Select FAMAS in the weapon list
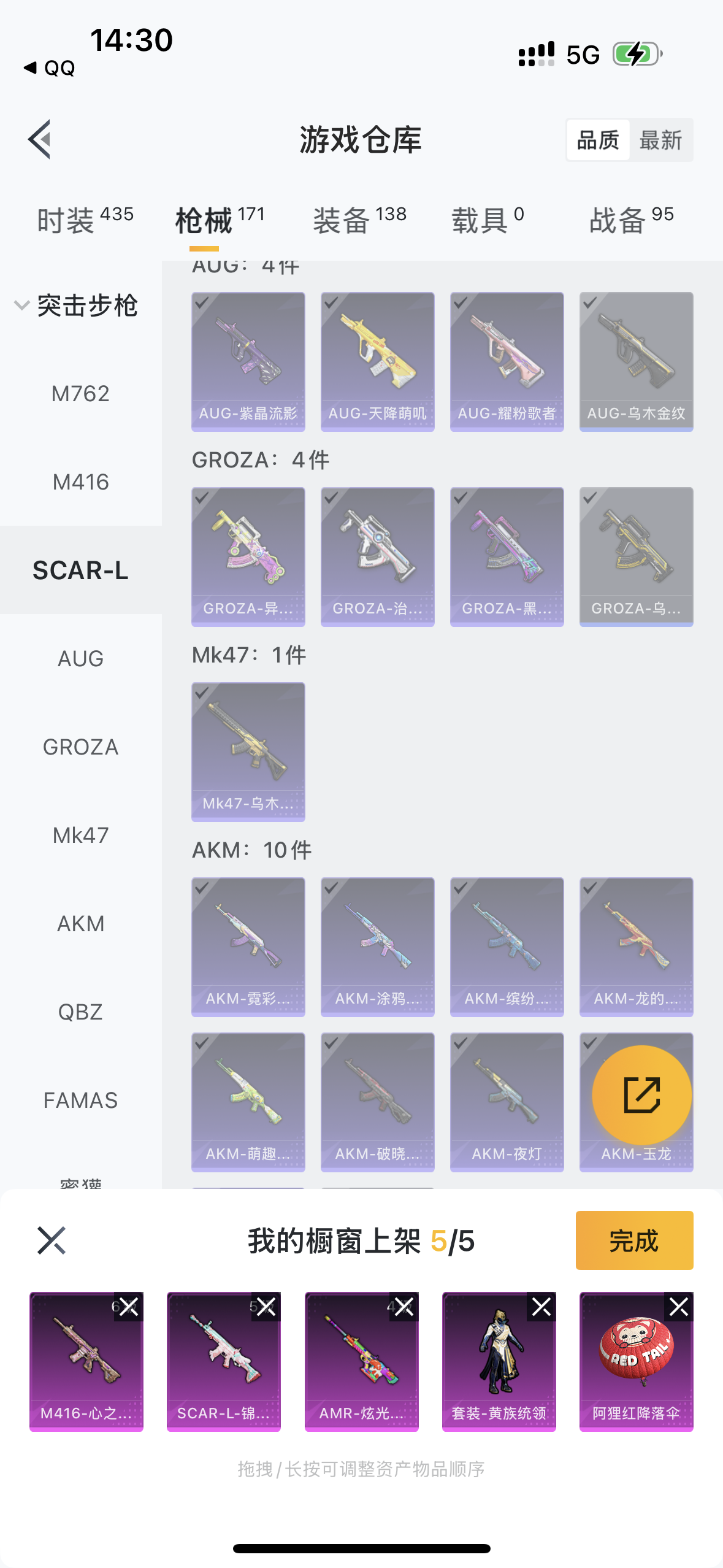This screenshot has height=1568, width=723. pos(81,1101)
